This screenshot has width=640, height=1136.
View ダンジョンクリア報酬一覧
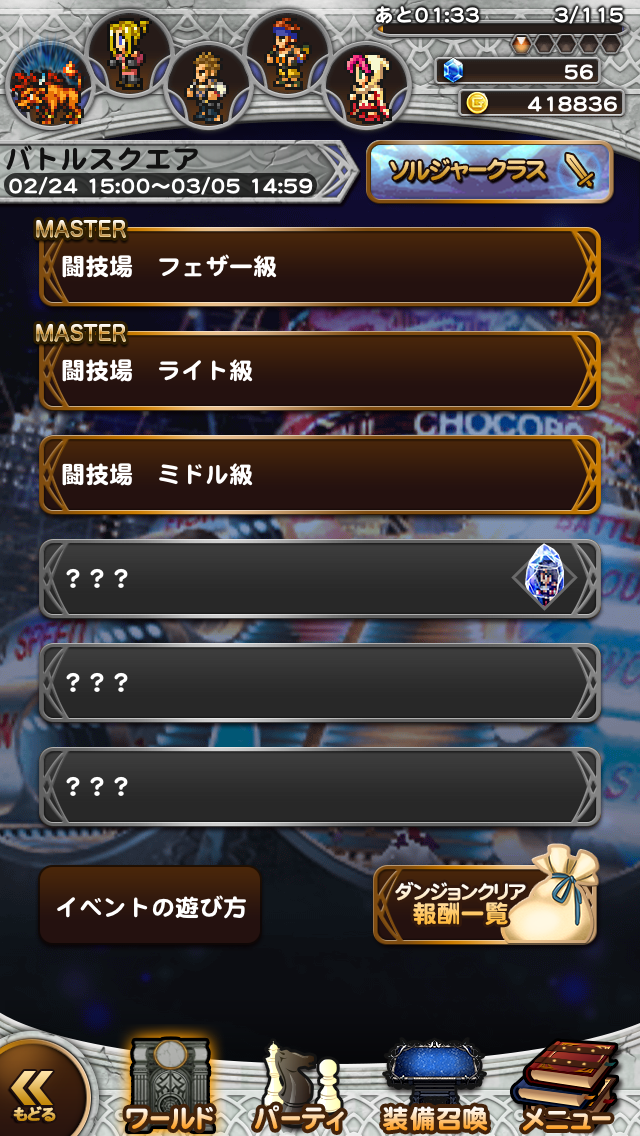point(485,905)
